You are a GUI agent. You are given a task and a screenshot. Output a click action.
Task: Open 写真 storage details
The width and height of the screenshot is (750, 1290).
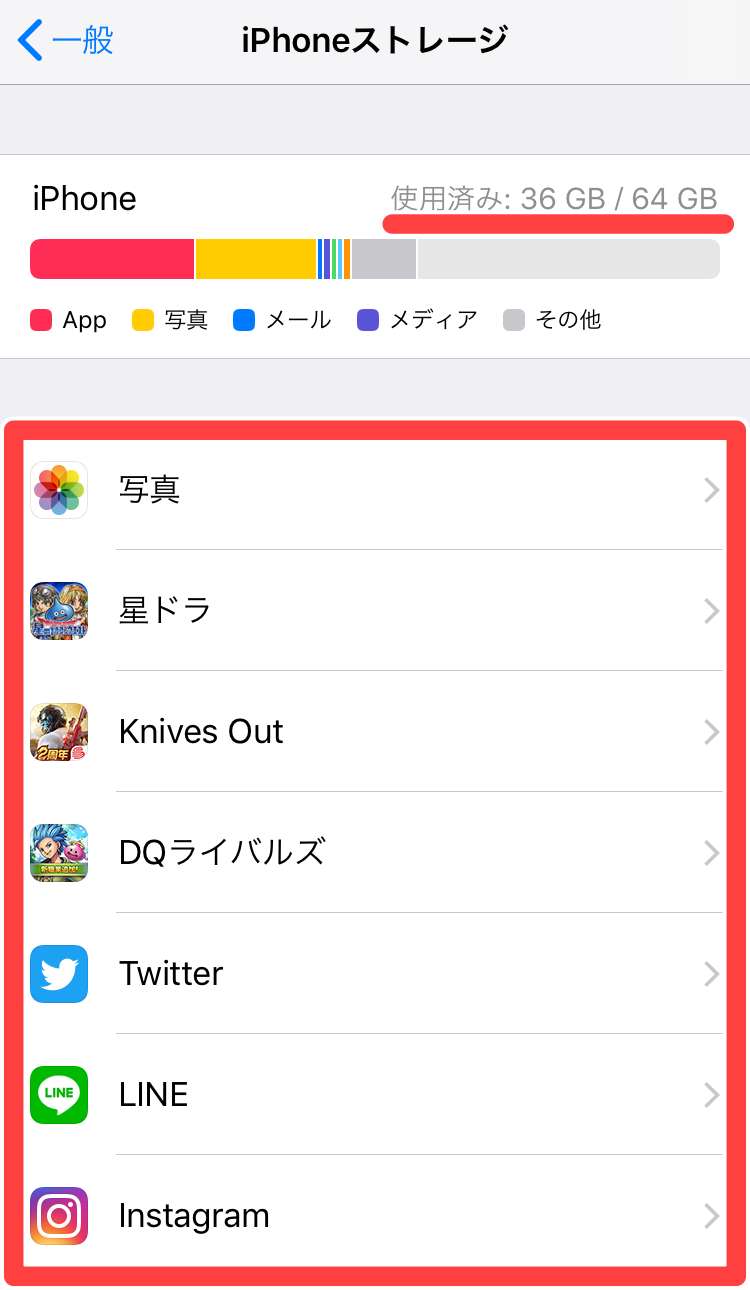[x=375, y=490]
